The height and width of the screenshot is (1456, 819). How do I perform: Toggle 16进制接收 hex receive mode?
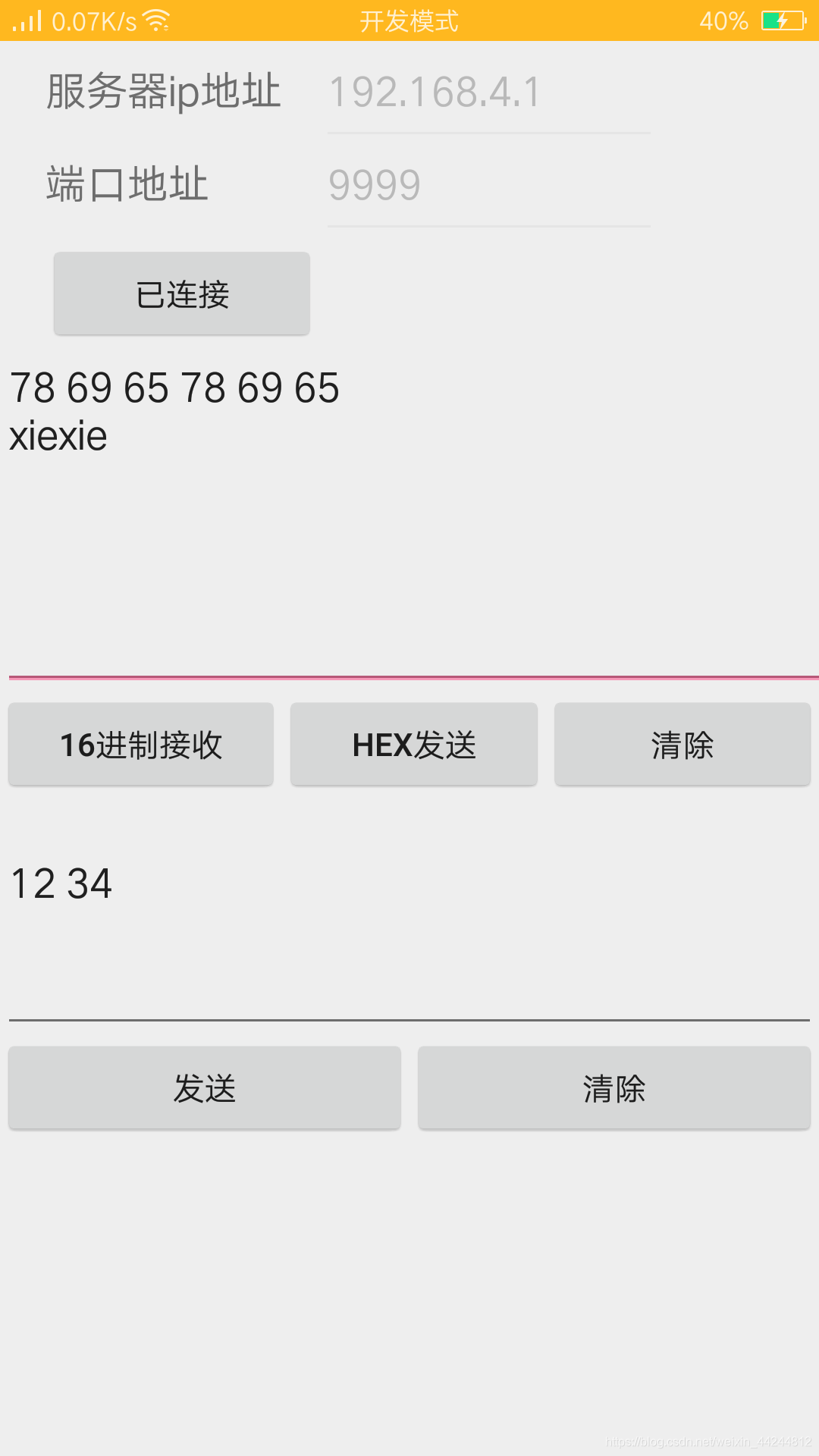(x=141, y=745)
